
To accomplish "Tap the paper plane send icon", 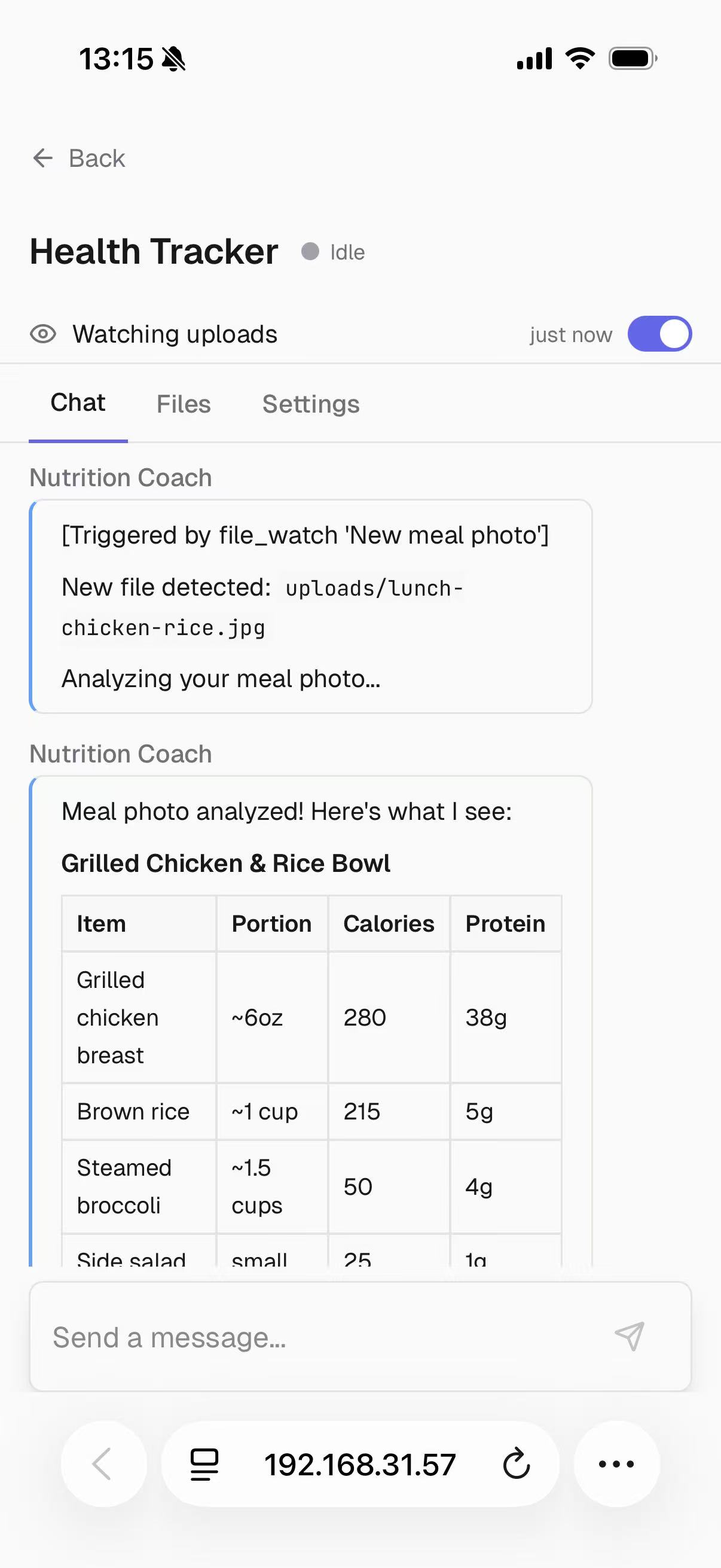I will click(x=630, y=1337).
